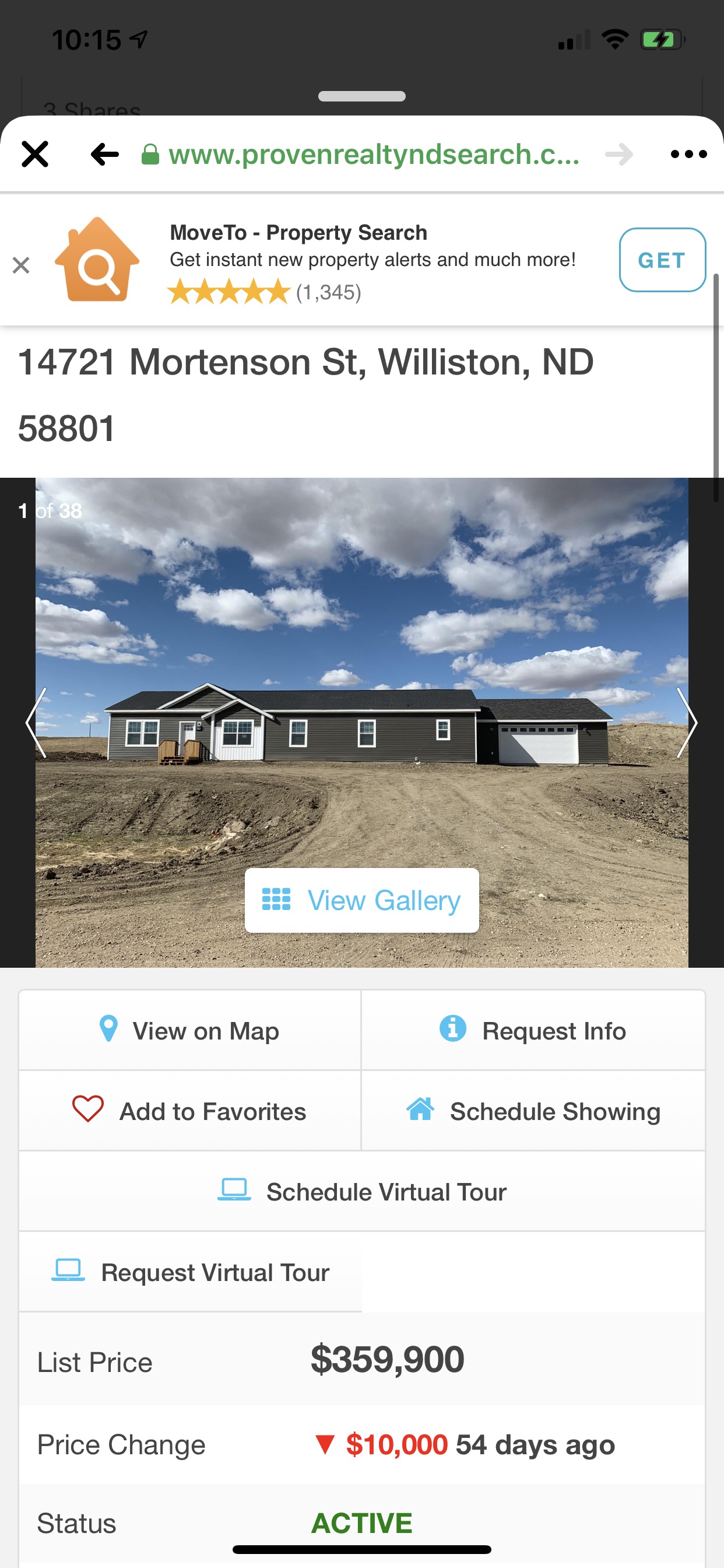Open View Gallery

pos(361,900)
